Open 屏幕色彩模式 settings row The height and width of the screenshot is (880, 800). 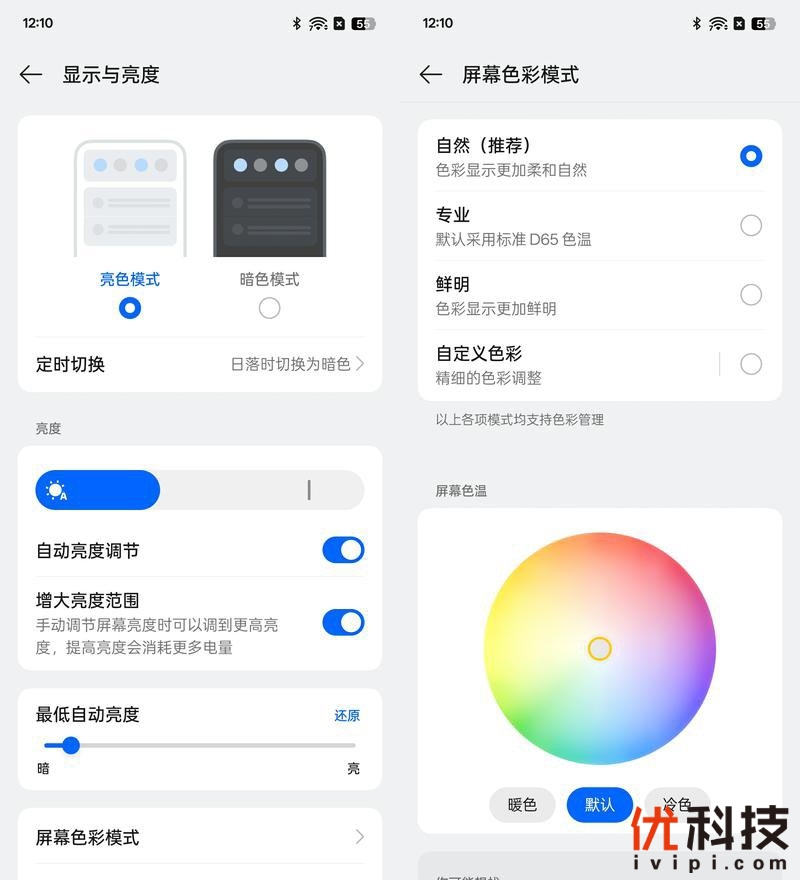click(200, 837)
